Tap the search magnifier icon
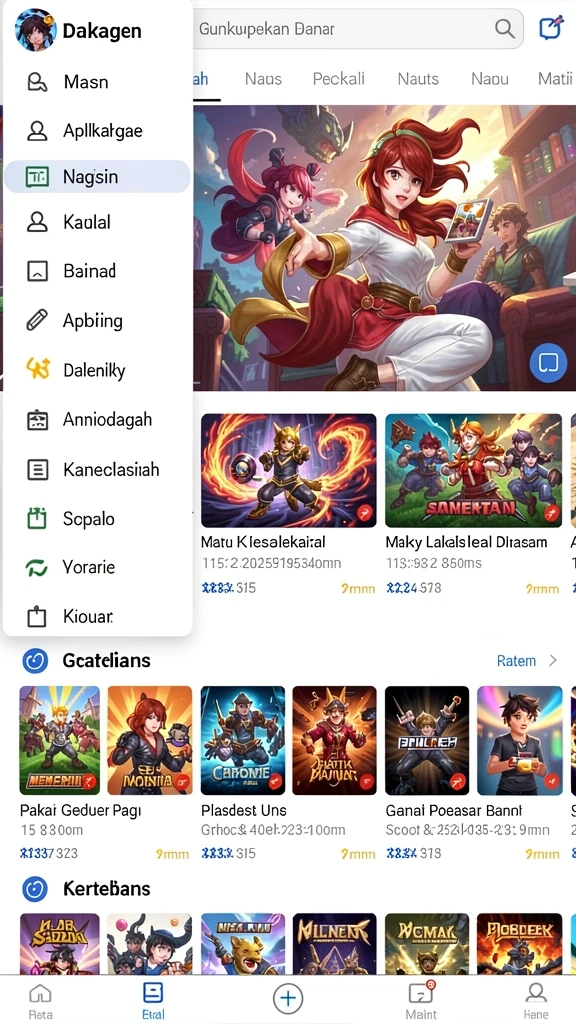This screenshot has width=576, height=1024. (504, 28)
